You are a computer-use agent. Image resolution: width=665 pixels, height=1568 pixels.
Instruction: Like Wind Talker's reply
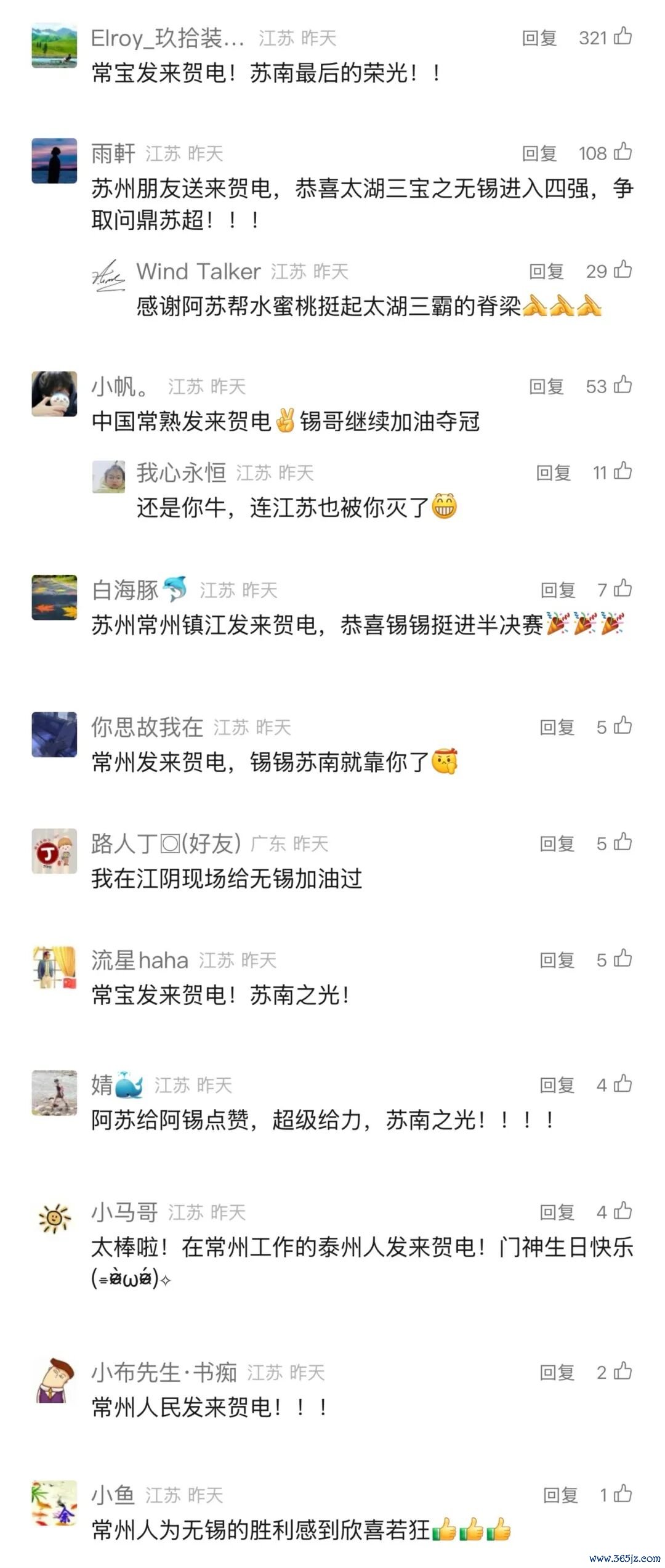pyautogui.click(x=623, y=270)
